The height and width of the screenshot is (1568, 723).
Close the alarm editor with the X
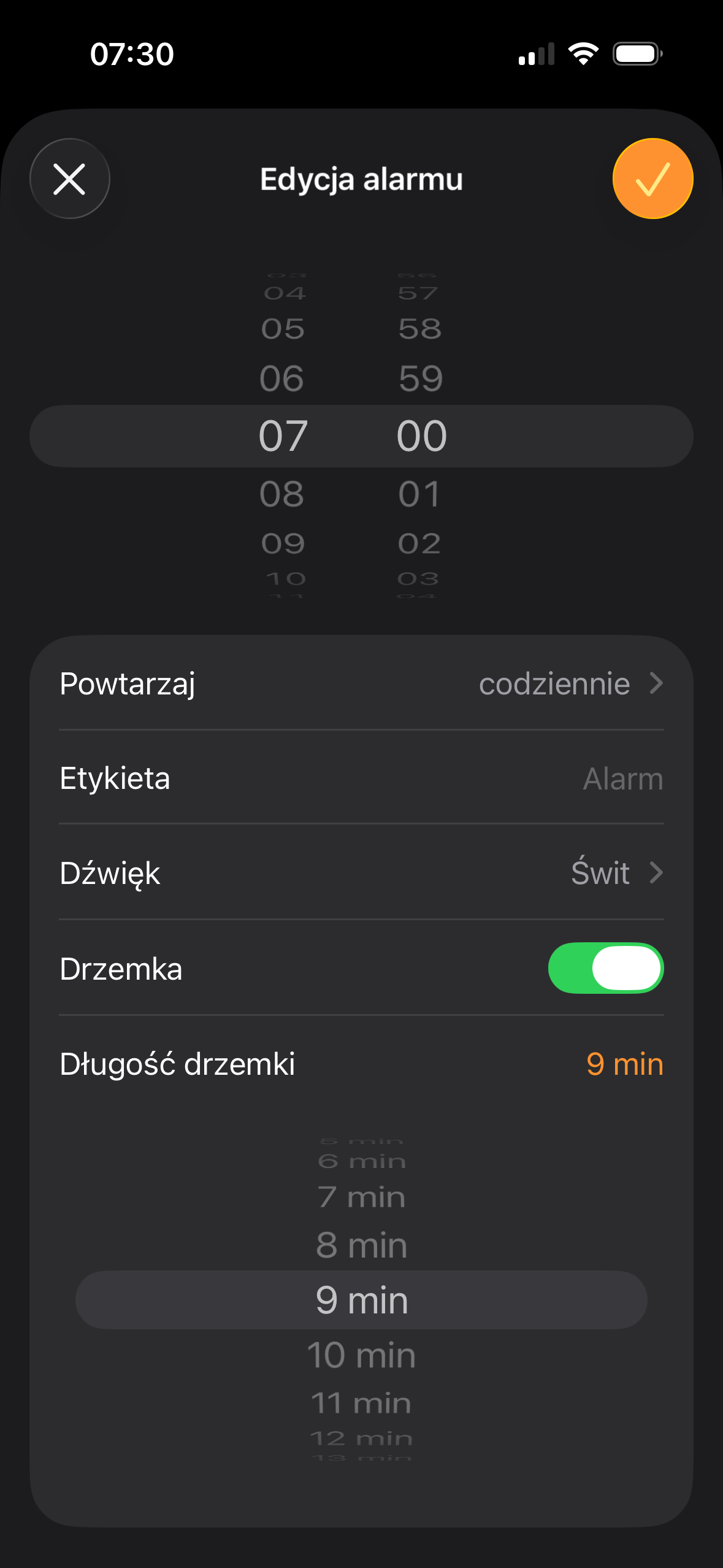(x=70, y=179)
